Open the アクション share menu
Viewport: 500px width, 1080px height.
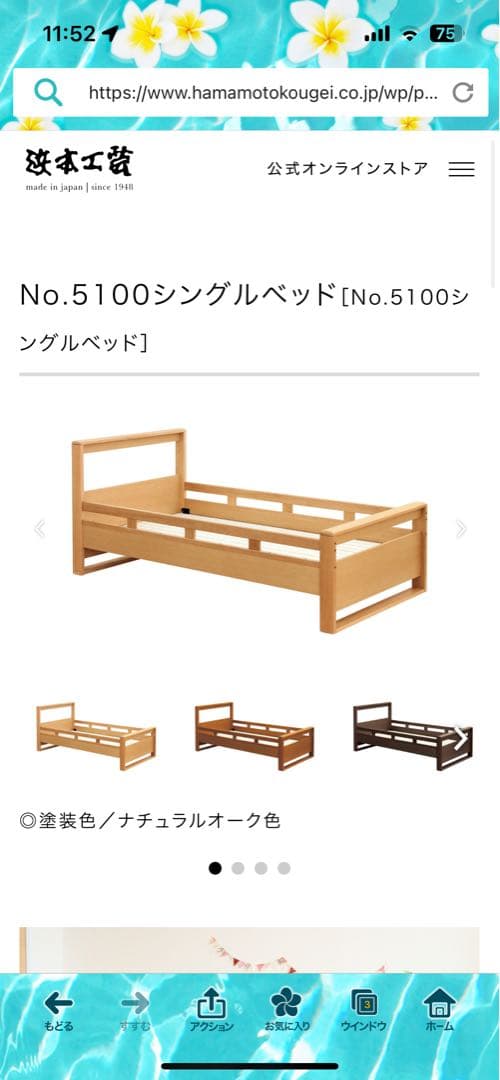[211, 1011]
